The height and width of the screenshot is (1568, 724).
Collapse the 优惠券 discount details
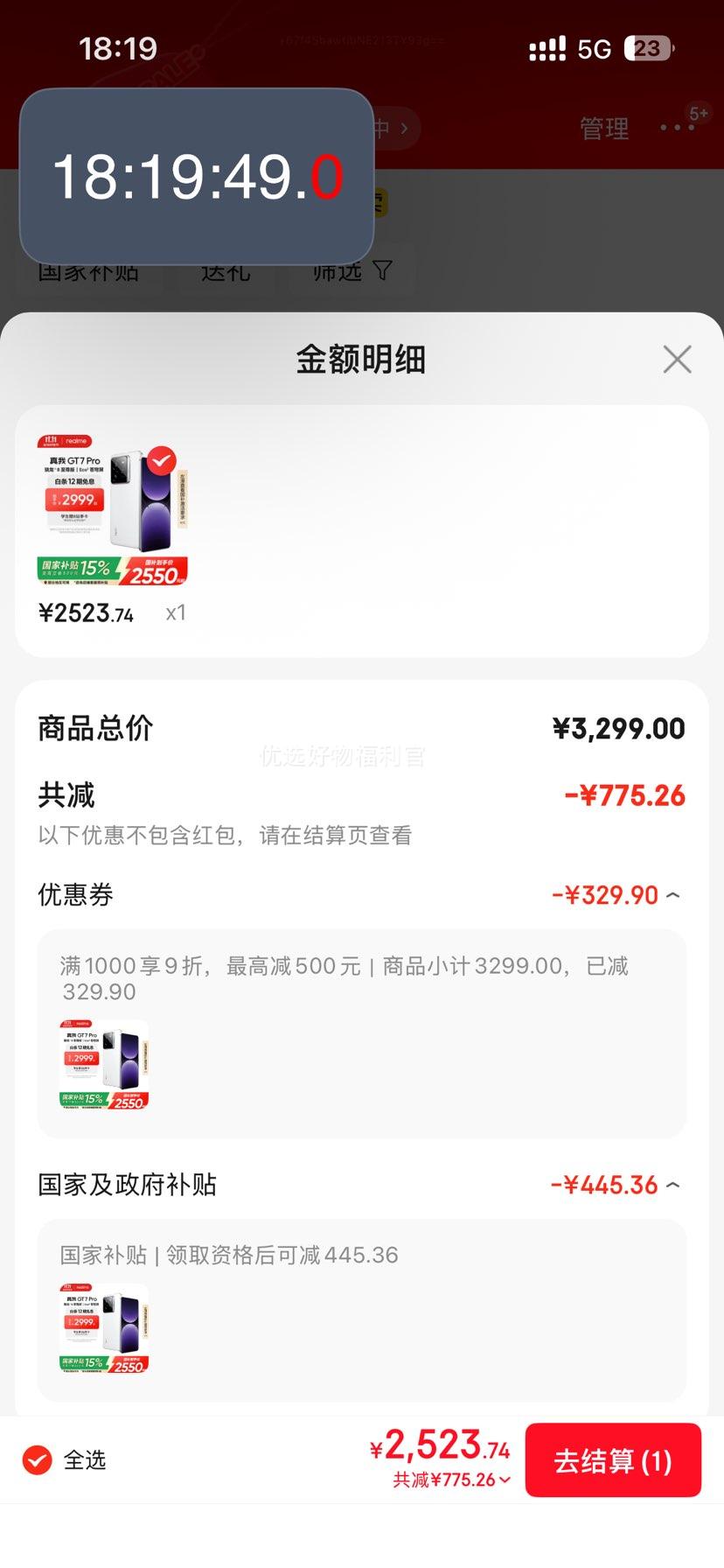[672, 895]
